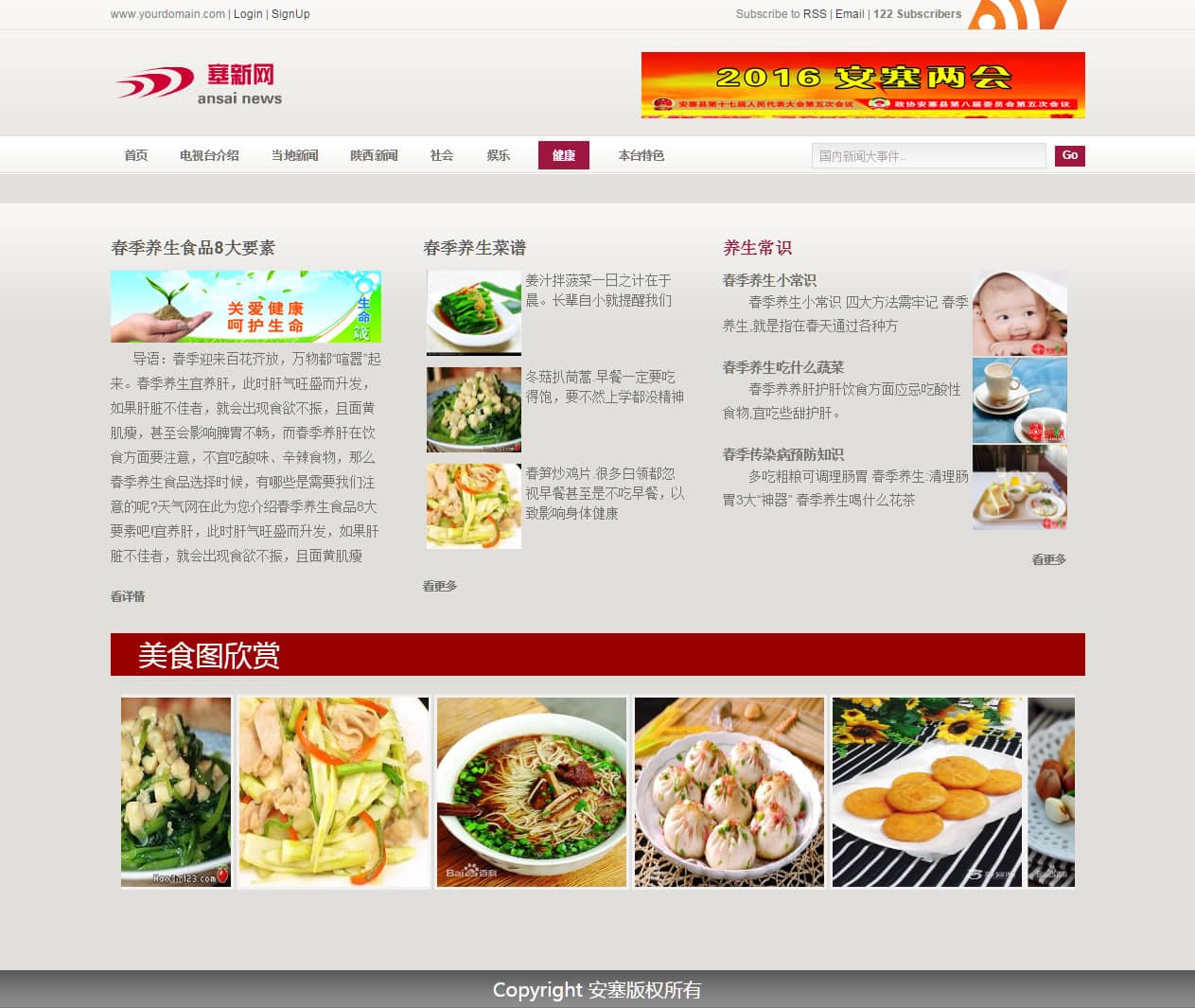Open the 社会 tab

pos(442,155)
